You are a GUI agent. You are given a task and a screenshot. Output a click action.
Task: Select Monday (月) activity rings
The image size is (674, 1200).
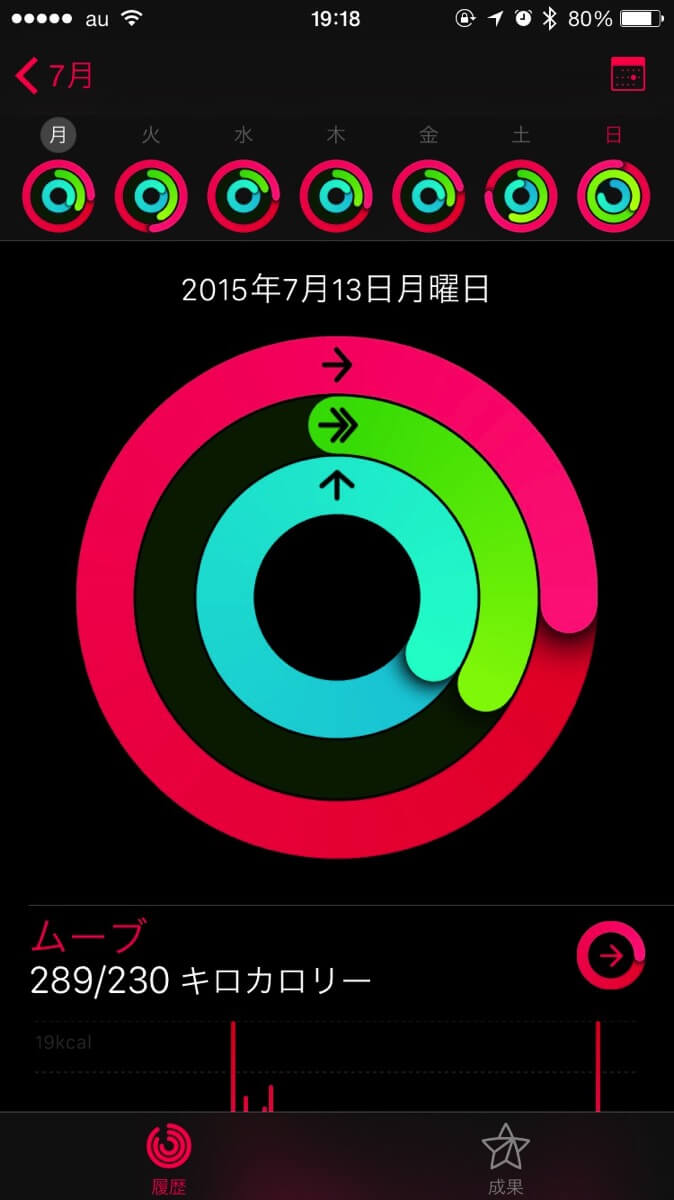[x=58, y=196]
